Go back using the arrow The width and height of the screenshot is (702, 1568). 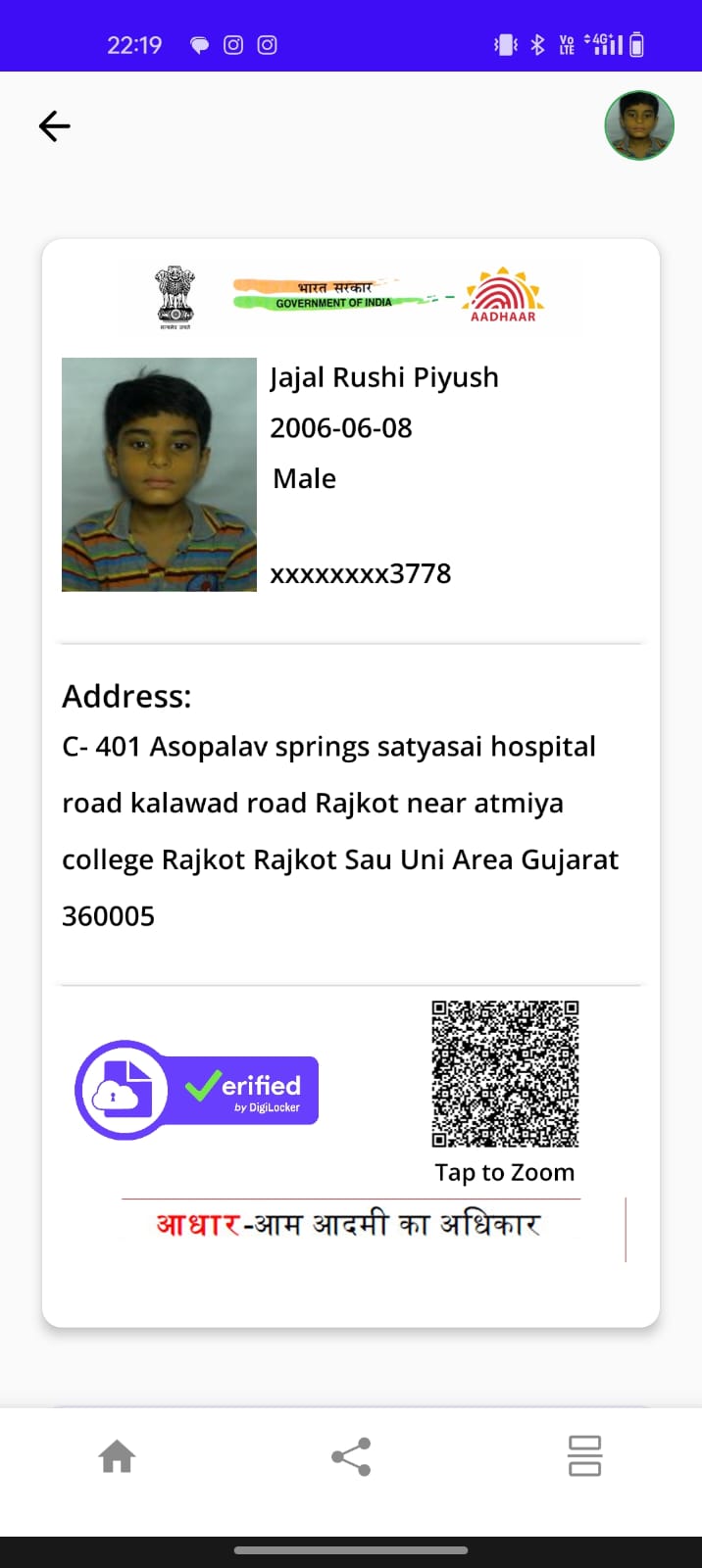55,126
